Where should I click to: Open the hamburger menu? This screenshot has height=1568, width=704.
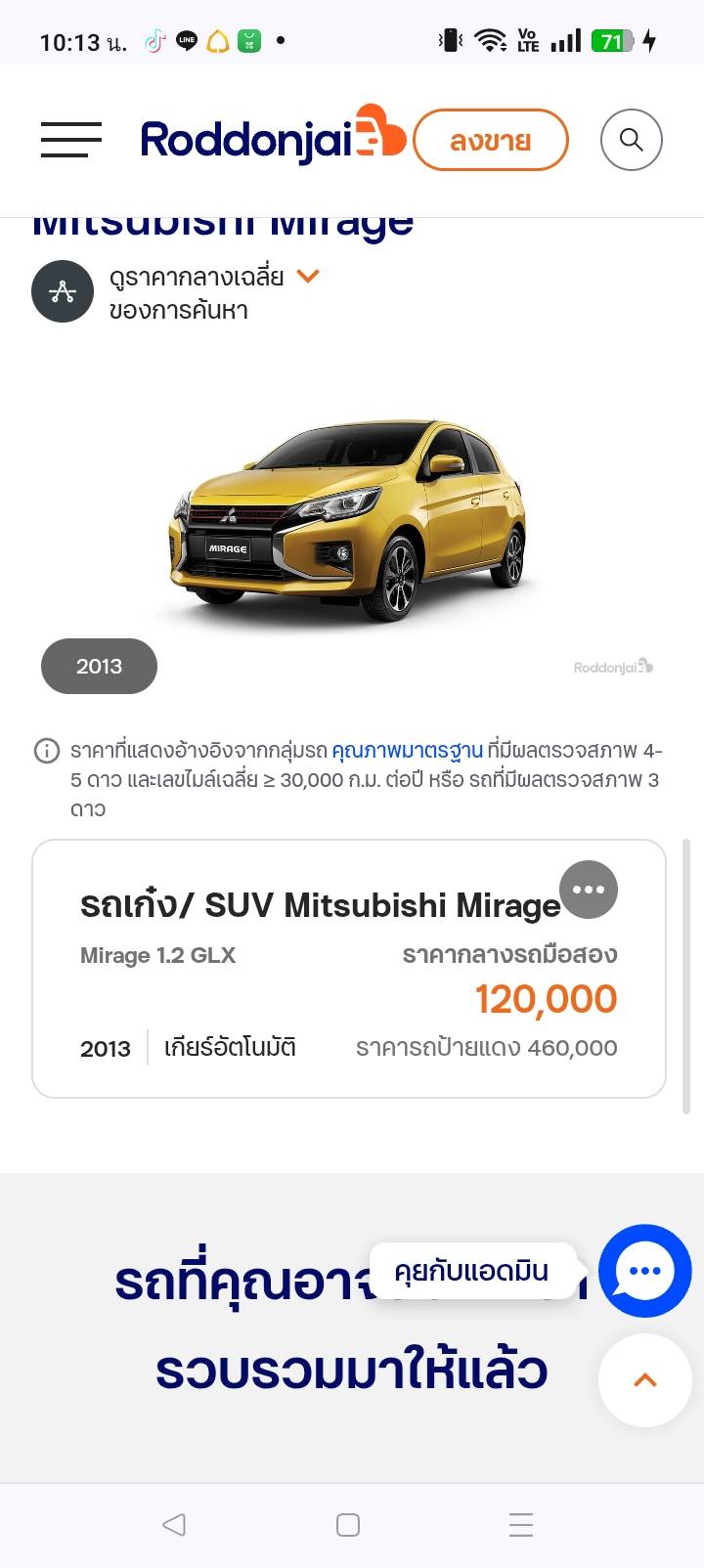click(x=71, y=140)
